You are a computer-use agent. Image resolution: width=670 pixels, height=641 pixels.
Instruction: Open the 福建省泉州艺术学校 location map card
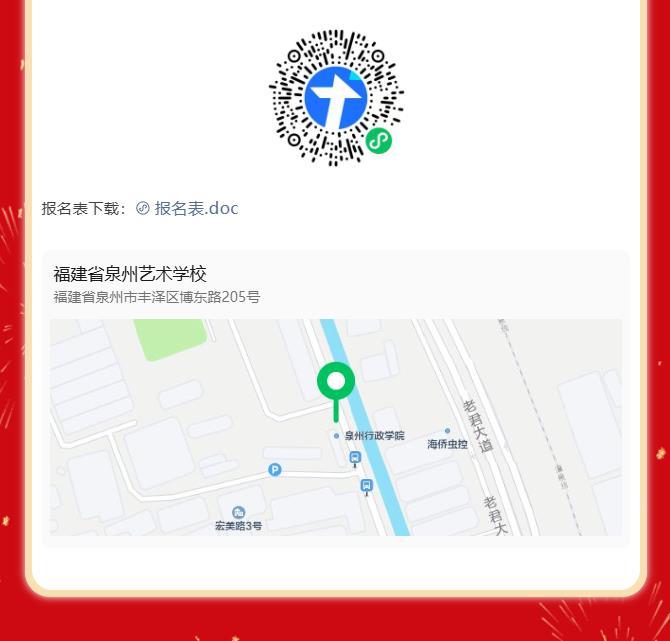pos(335,400)
